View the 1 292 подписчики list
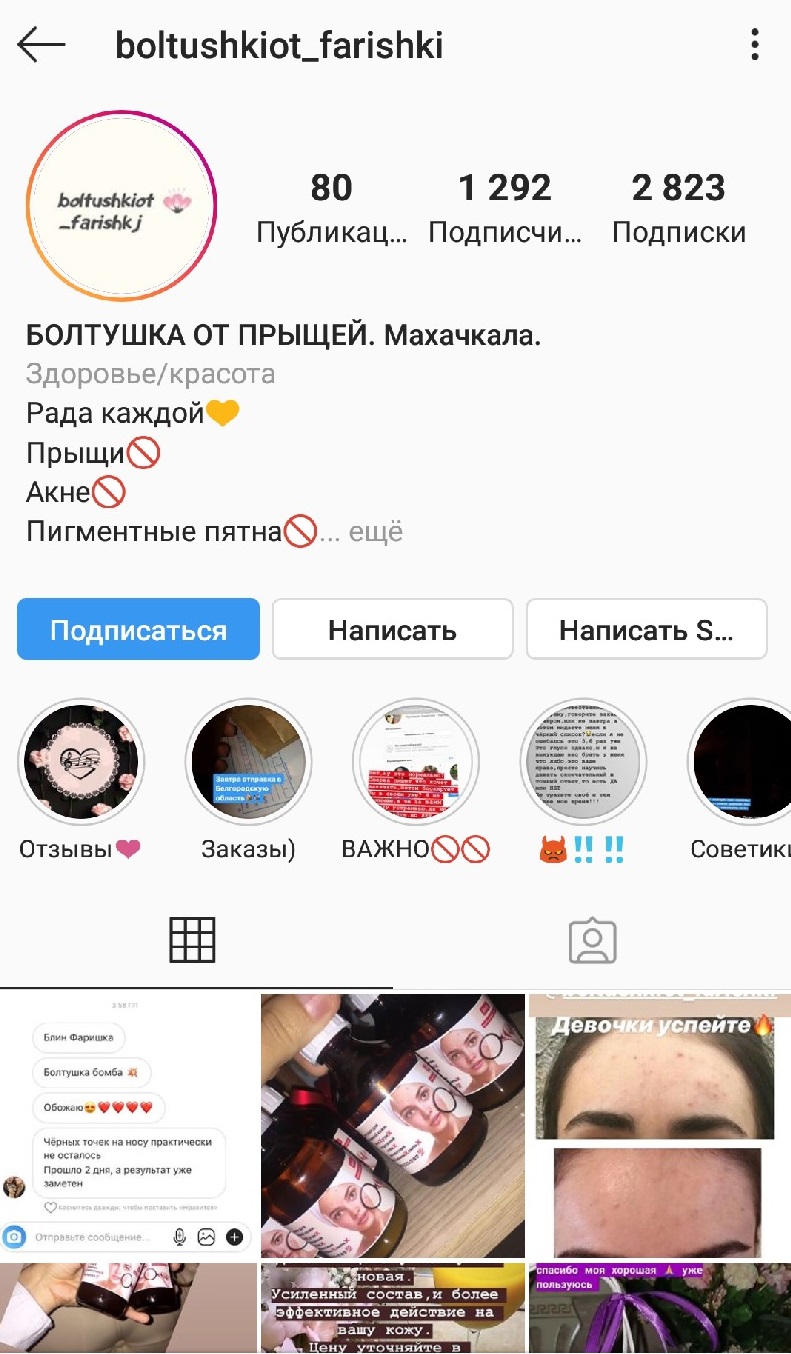This screenshot has width=791, height=1354. tap(505, 207)
